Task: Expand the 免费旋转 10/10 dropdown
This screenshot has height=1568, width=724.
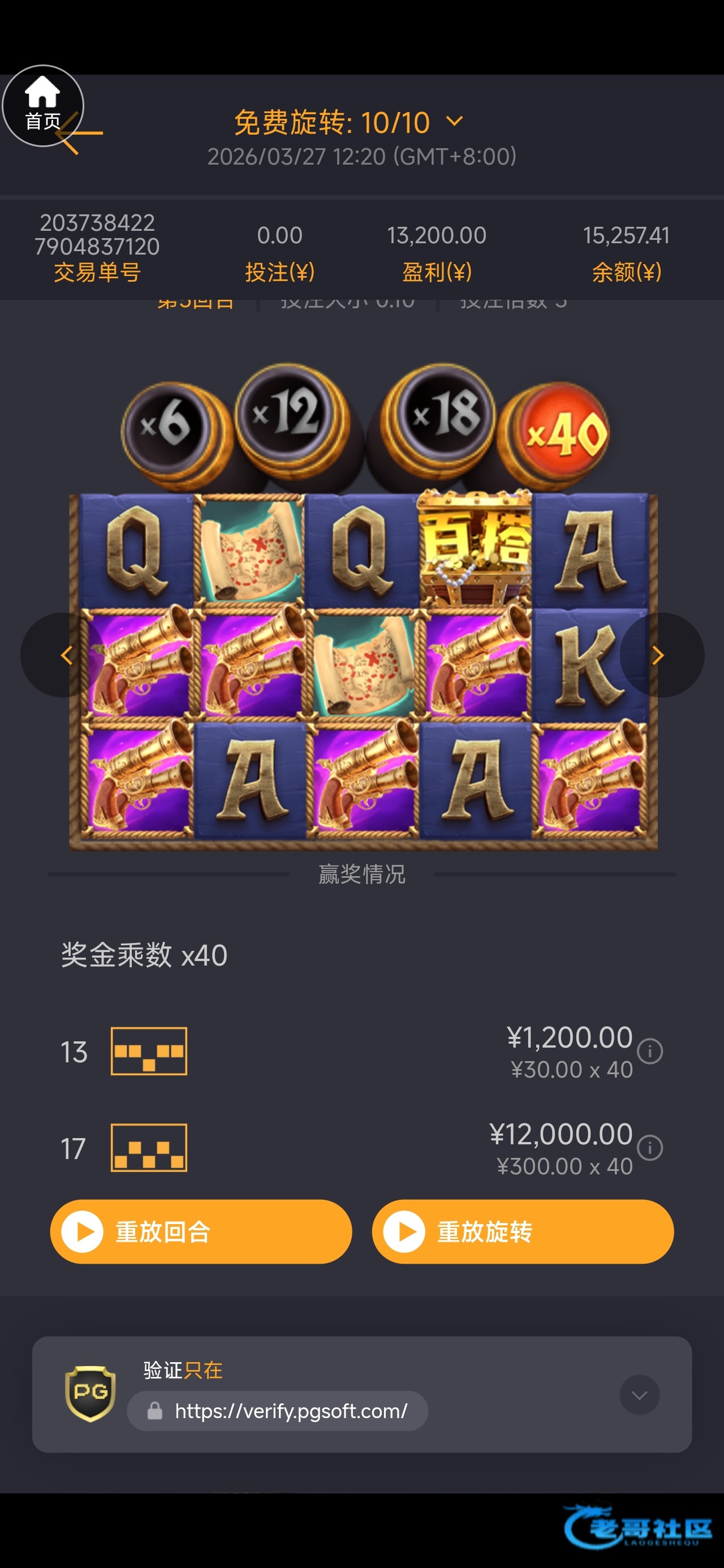Action: click(454, 121)
